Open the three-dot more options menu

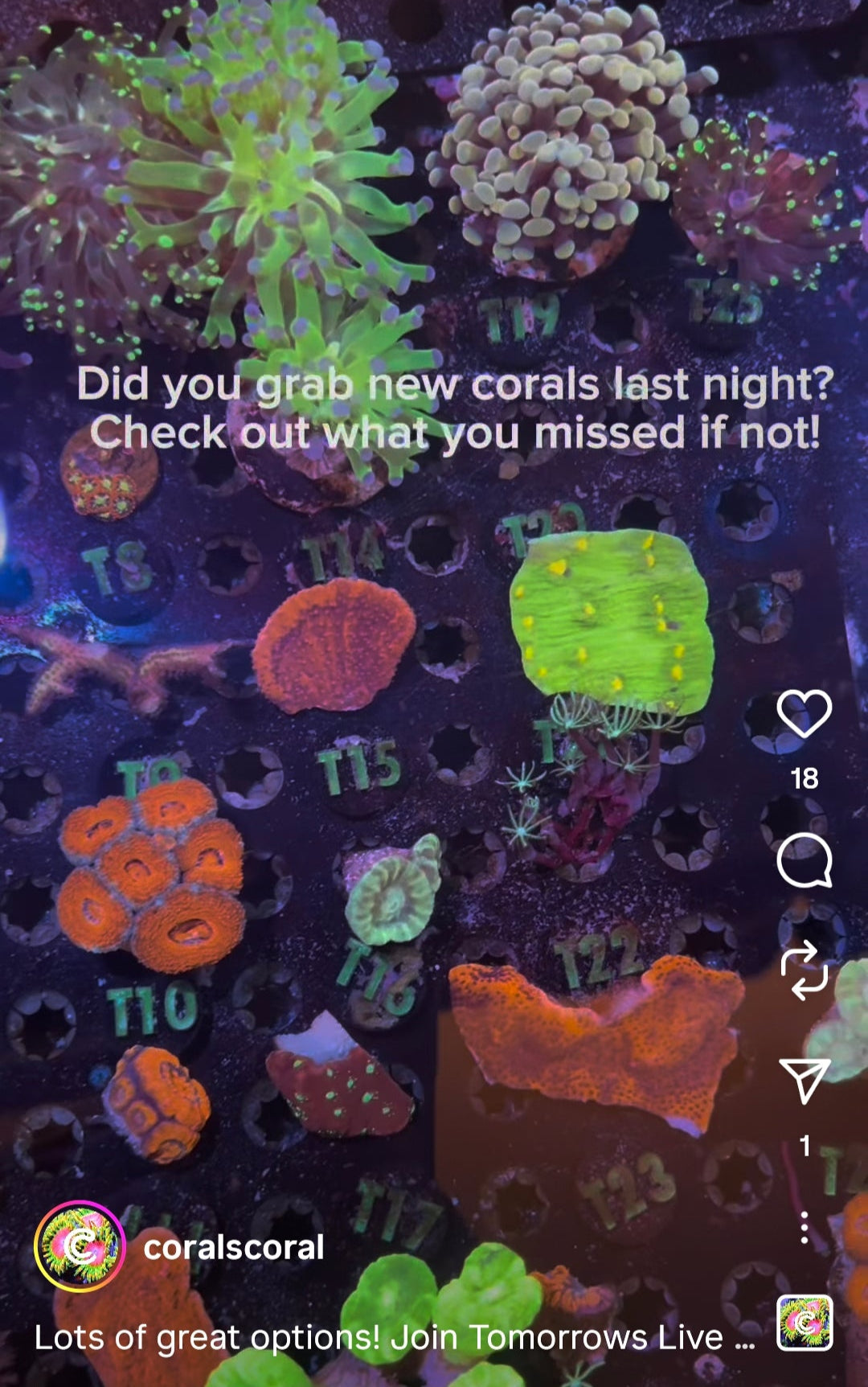click(804, 1228)
